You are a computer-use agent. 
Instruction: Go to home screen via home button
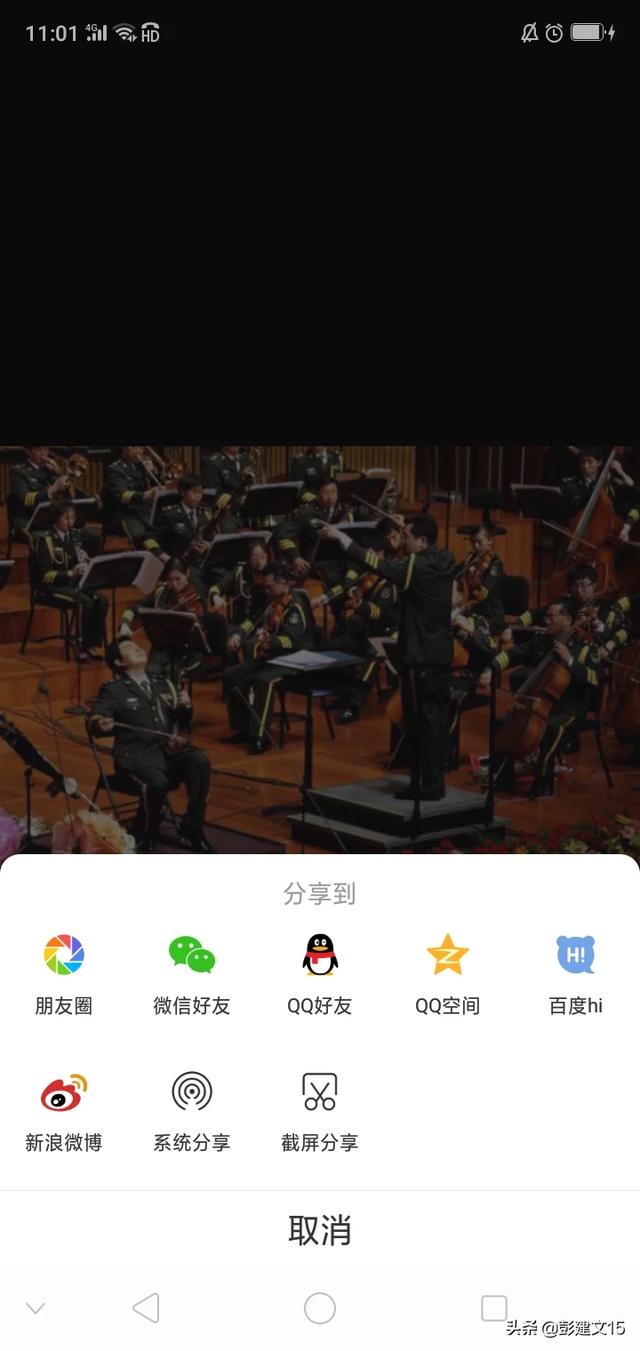[320, 1308]
